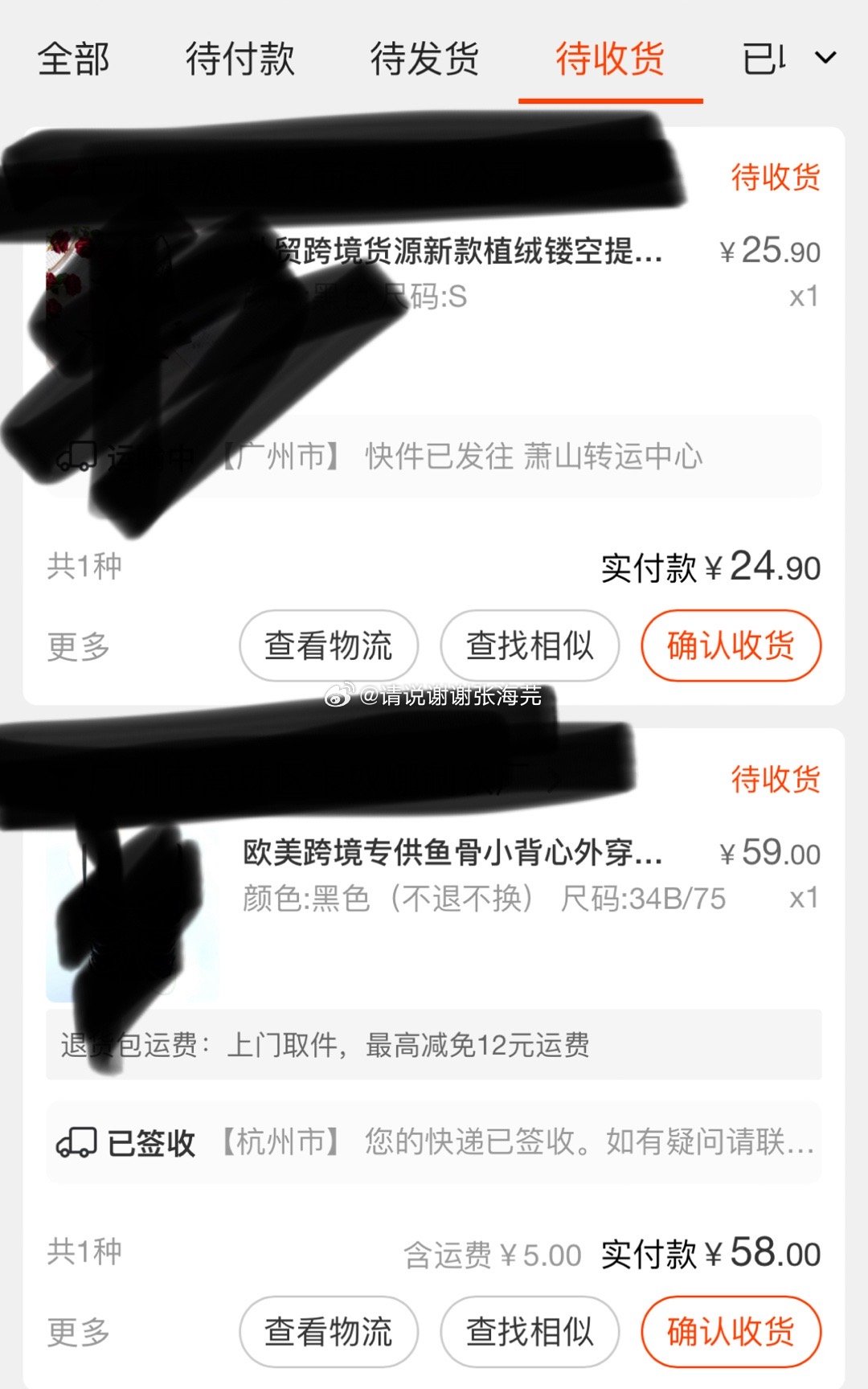Viewport: 868px width, 1389px height.
Task: Open the 已签收 杭州市 delivery status row
Action: pyautogui.click(x=434, y=1142)
